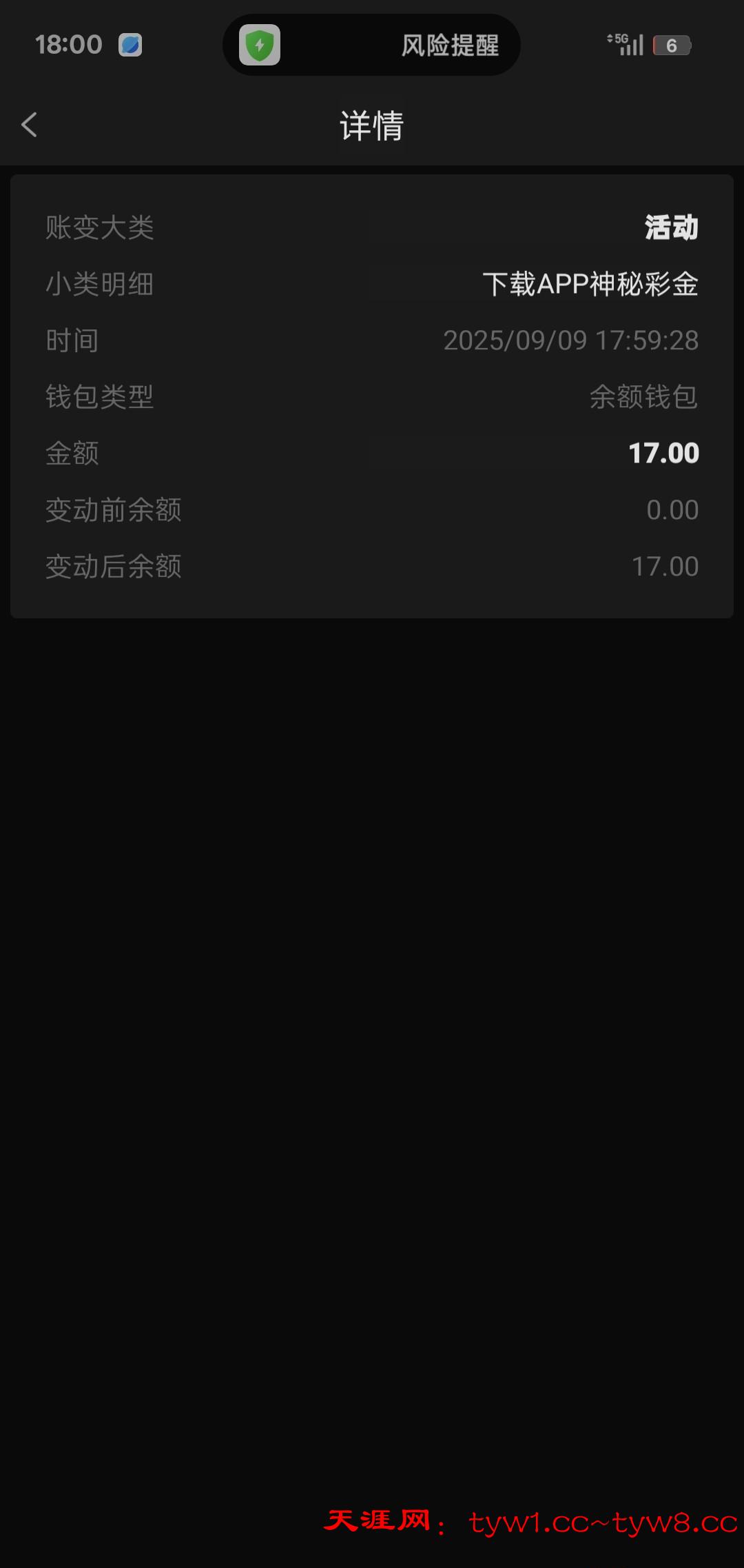This screenshot has width=744, height=1568.
Task: Go back from the 详情 page
Action: (x=29, y=125)
